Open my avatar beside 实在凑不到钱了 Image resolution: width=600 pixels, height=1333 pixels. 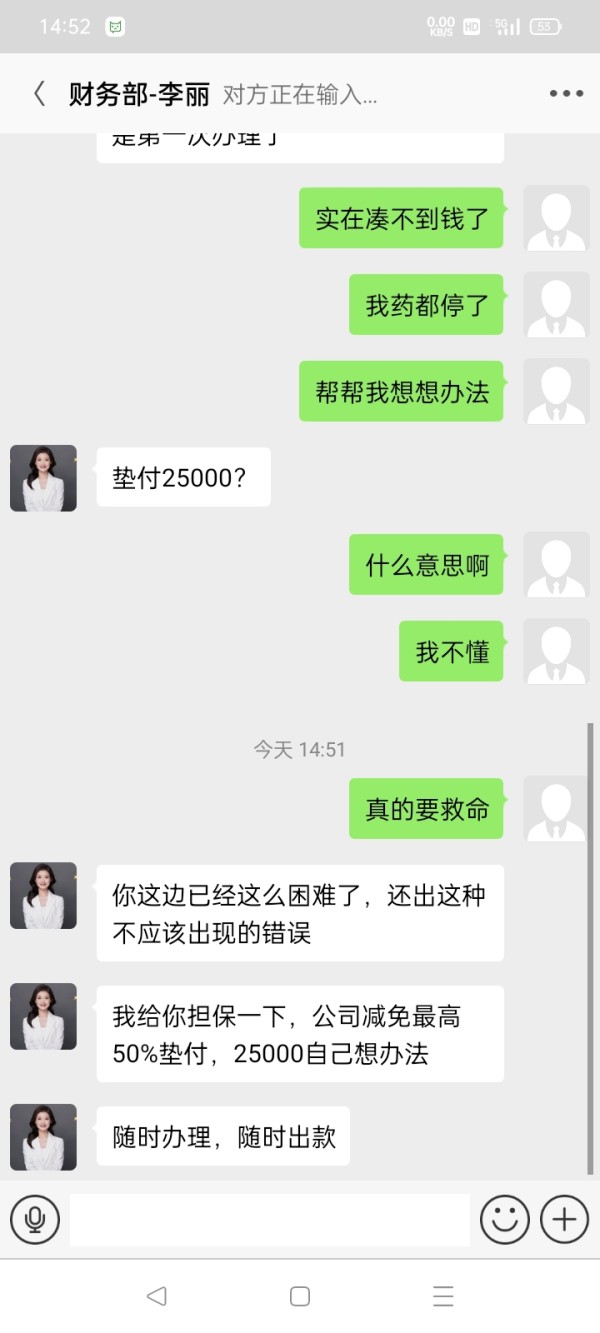click(x=556, y=217)
